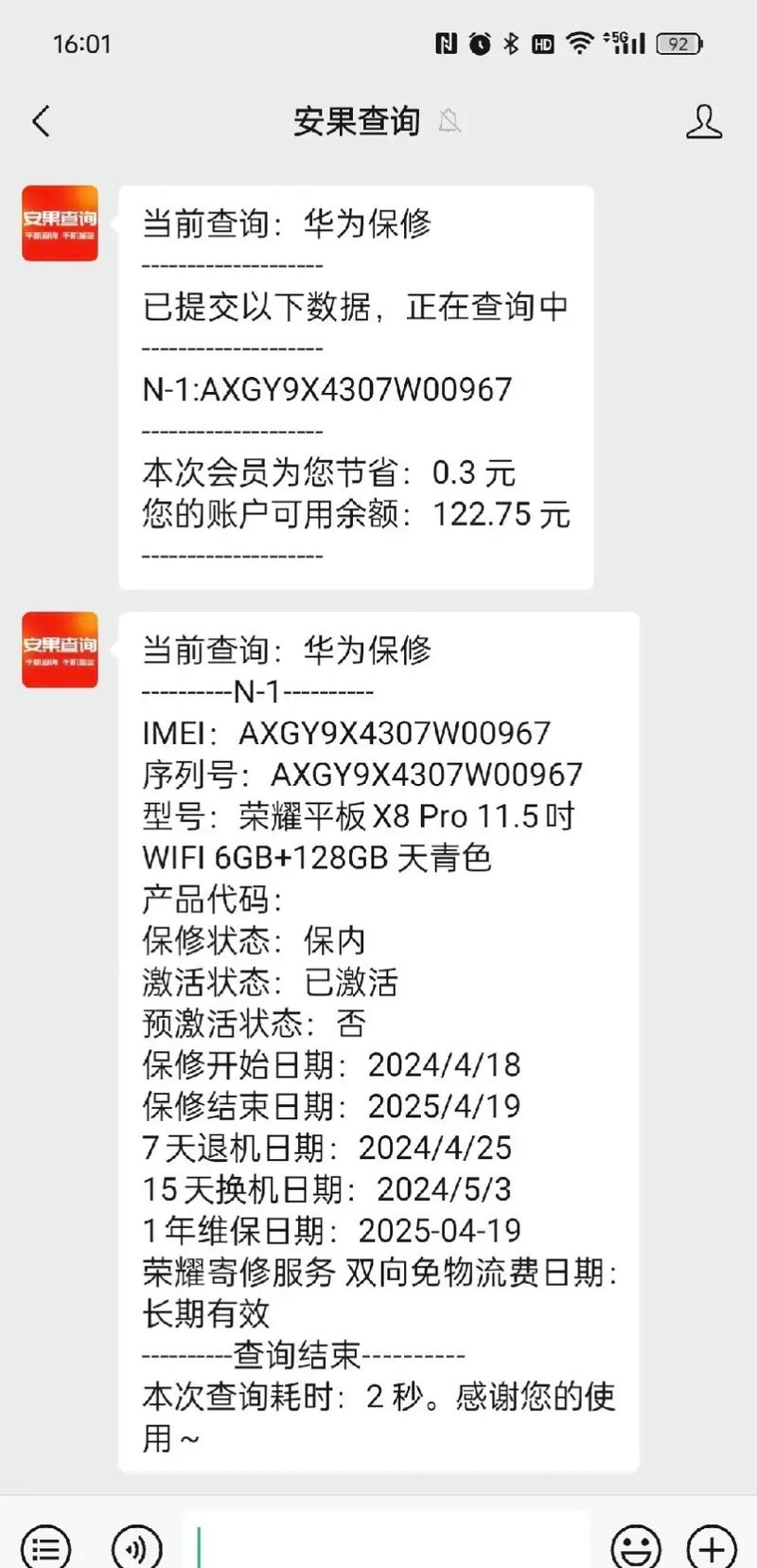This screenshot has width=757, height=1568.
Task: Open the plus attachment menu
Action: [x=712, y=1546]
